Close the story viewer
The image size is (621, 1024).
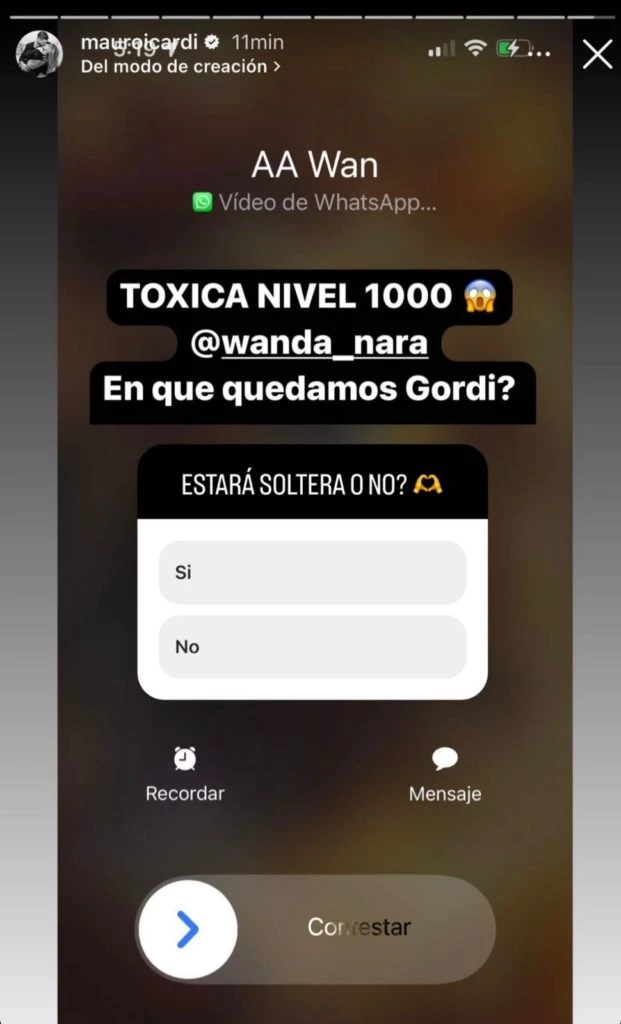(597, 54)
